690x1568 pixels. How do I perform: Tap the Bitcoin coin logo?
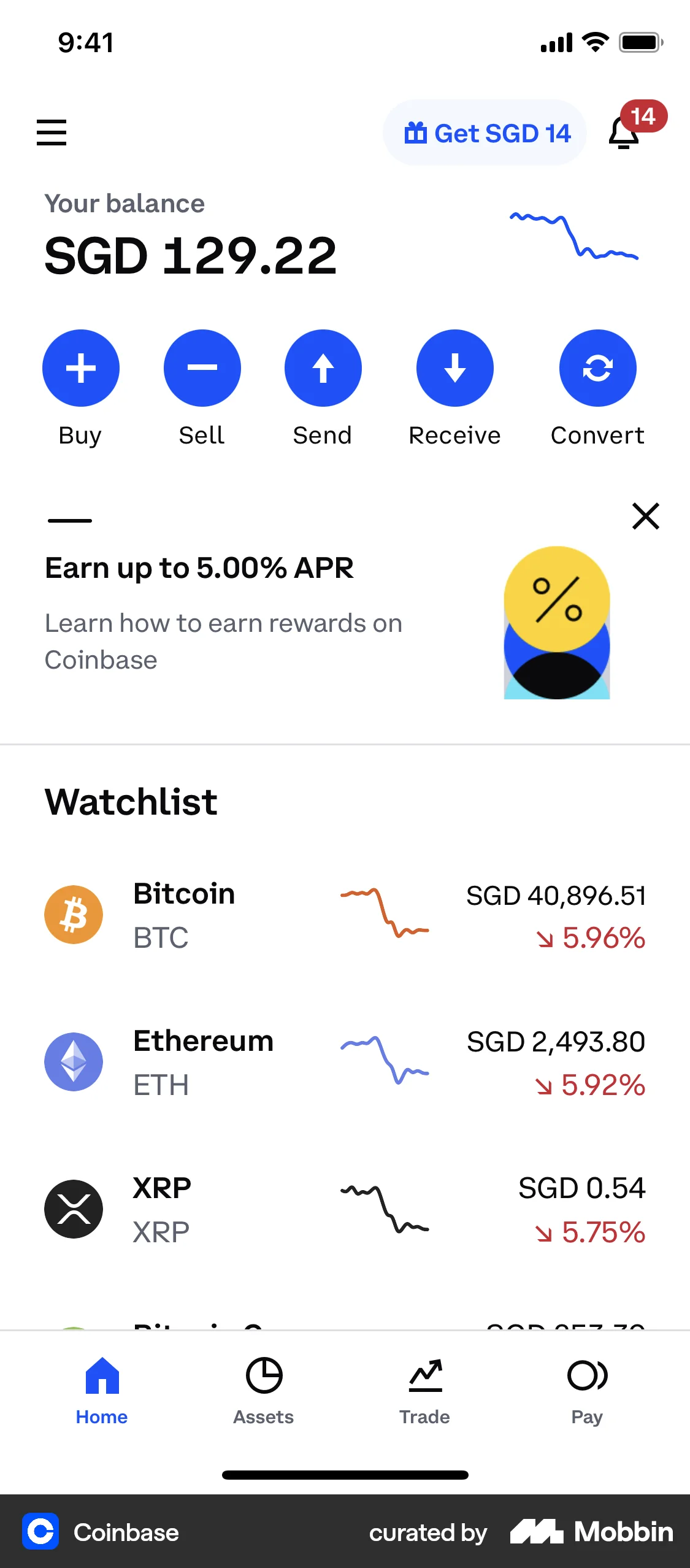pyautogui.click(x=74, y=915)
